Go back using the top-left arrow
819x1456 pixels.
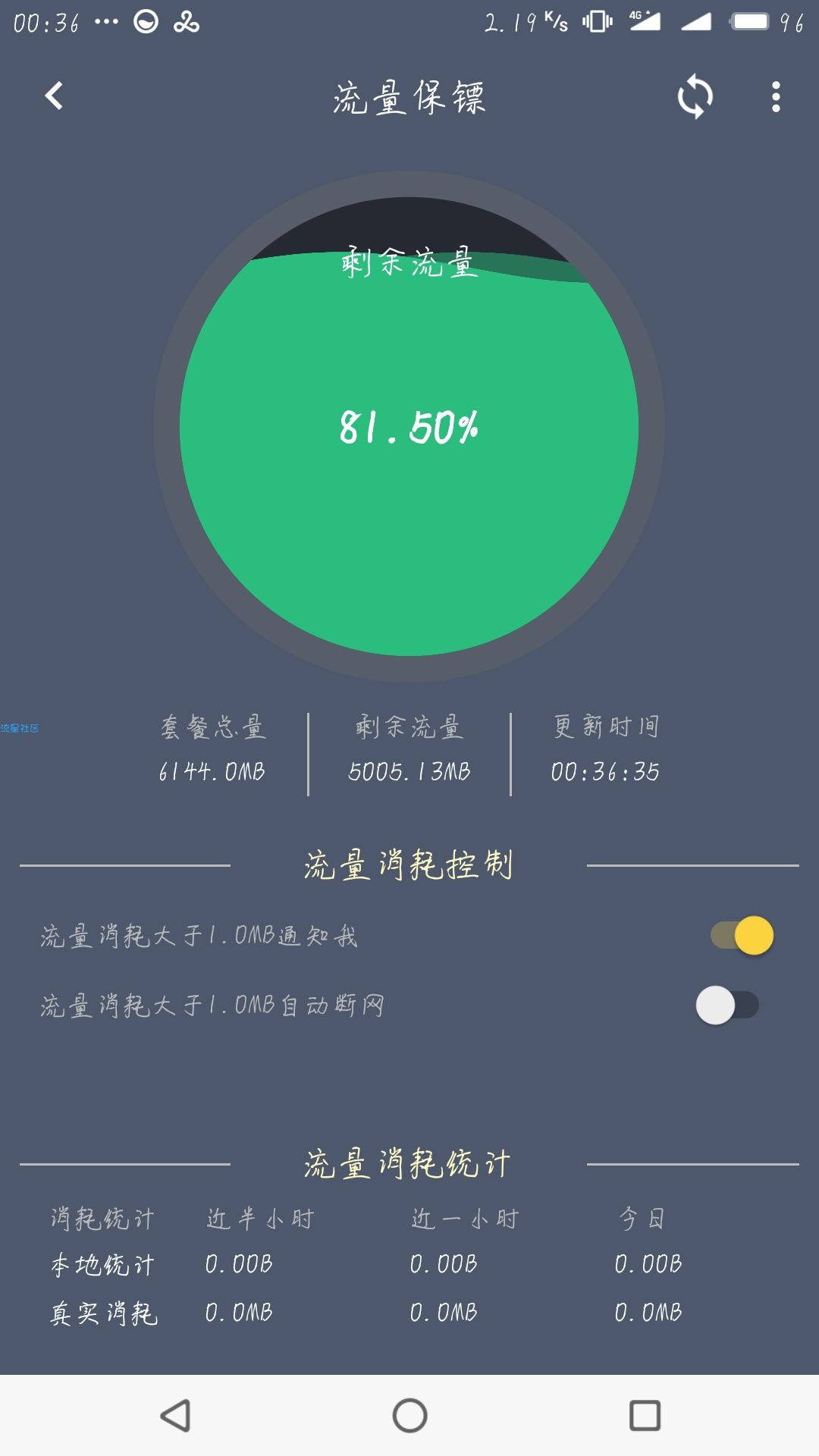tap(54, 96)
